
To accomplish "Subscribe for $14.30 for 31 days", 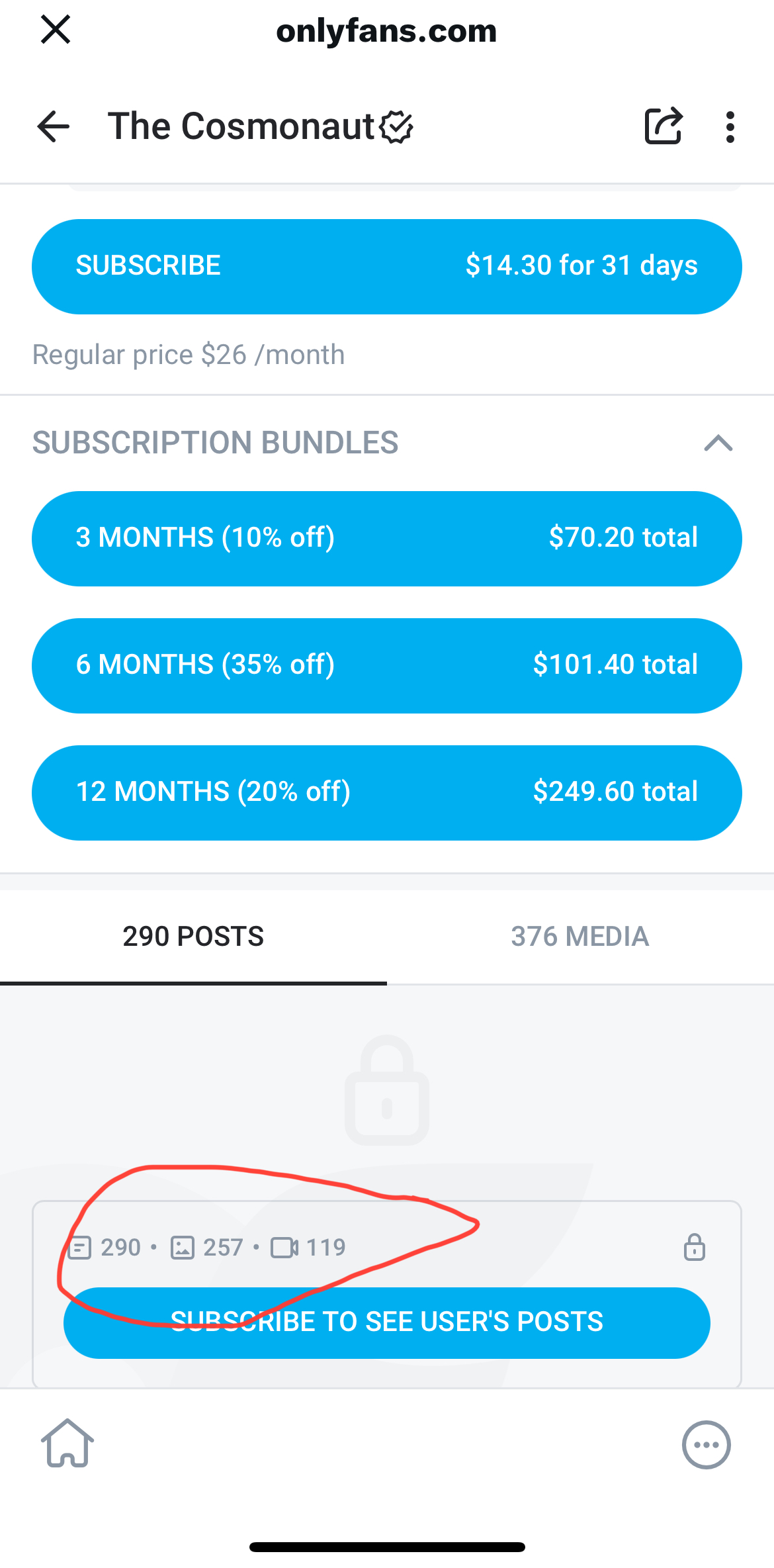I will tap(386, 266).
